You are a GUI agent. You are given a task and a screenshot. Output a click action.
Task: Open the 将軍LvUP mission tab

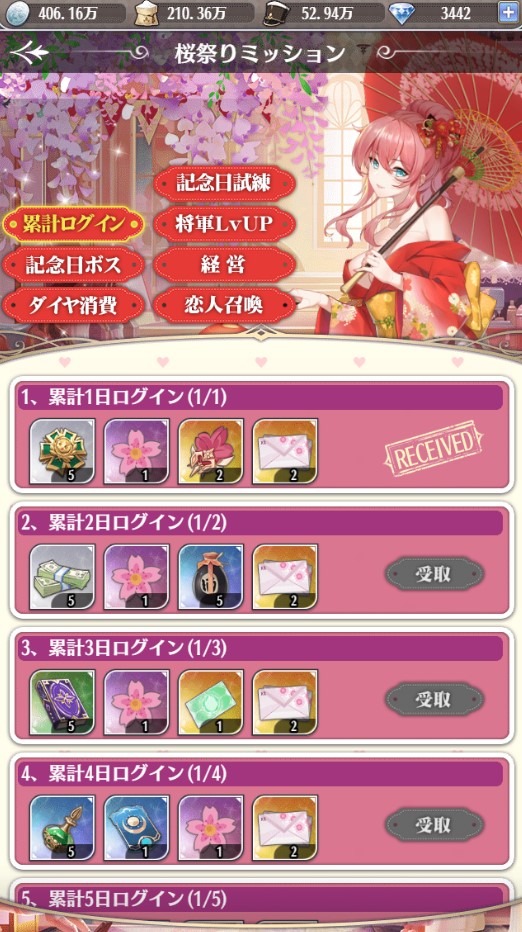[x=224, y=224]
